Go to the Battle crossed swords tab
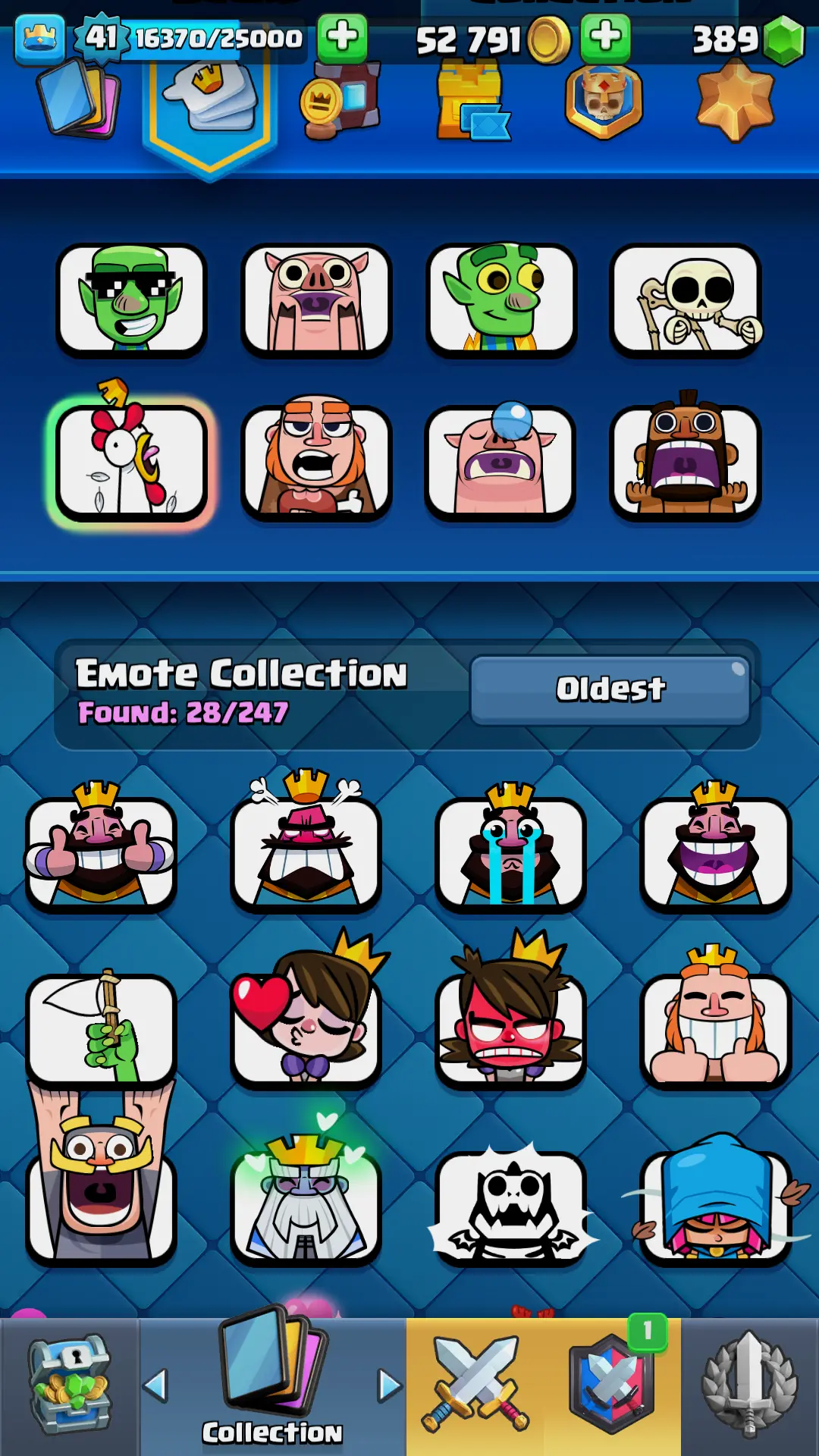The width and height of the screenshot is (819, 1456). pos(475,1385)
